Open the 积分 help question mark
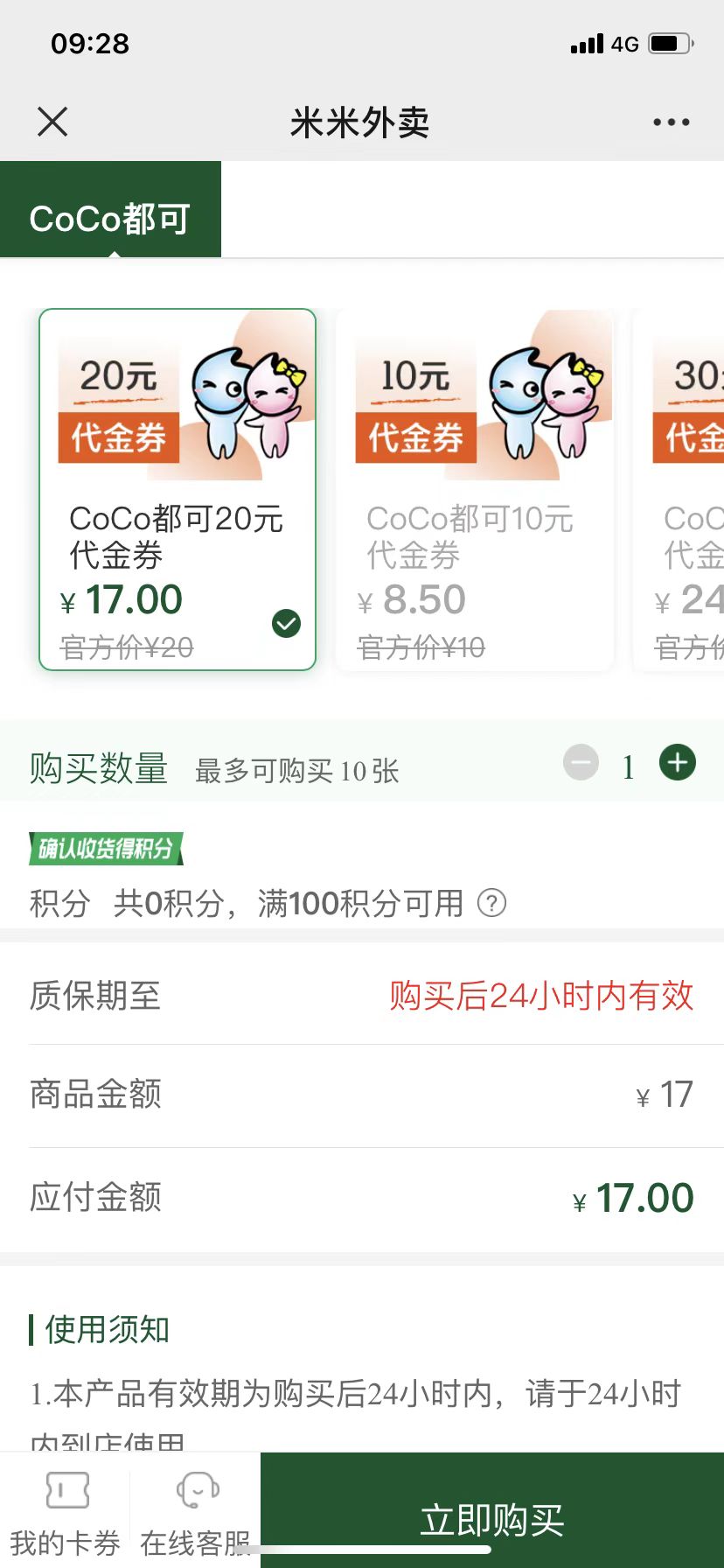Viewport: 724px width, 1568px height. [x=491, y=903]
